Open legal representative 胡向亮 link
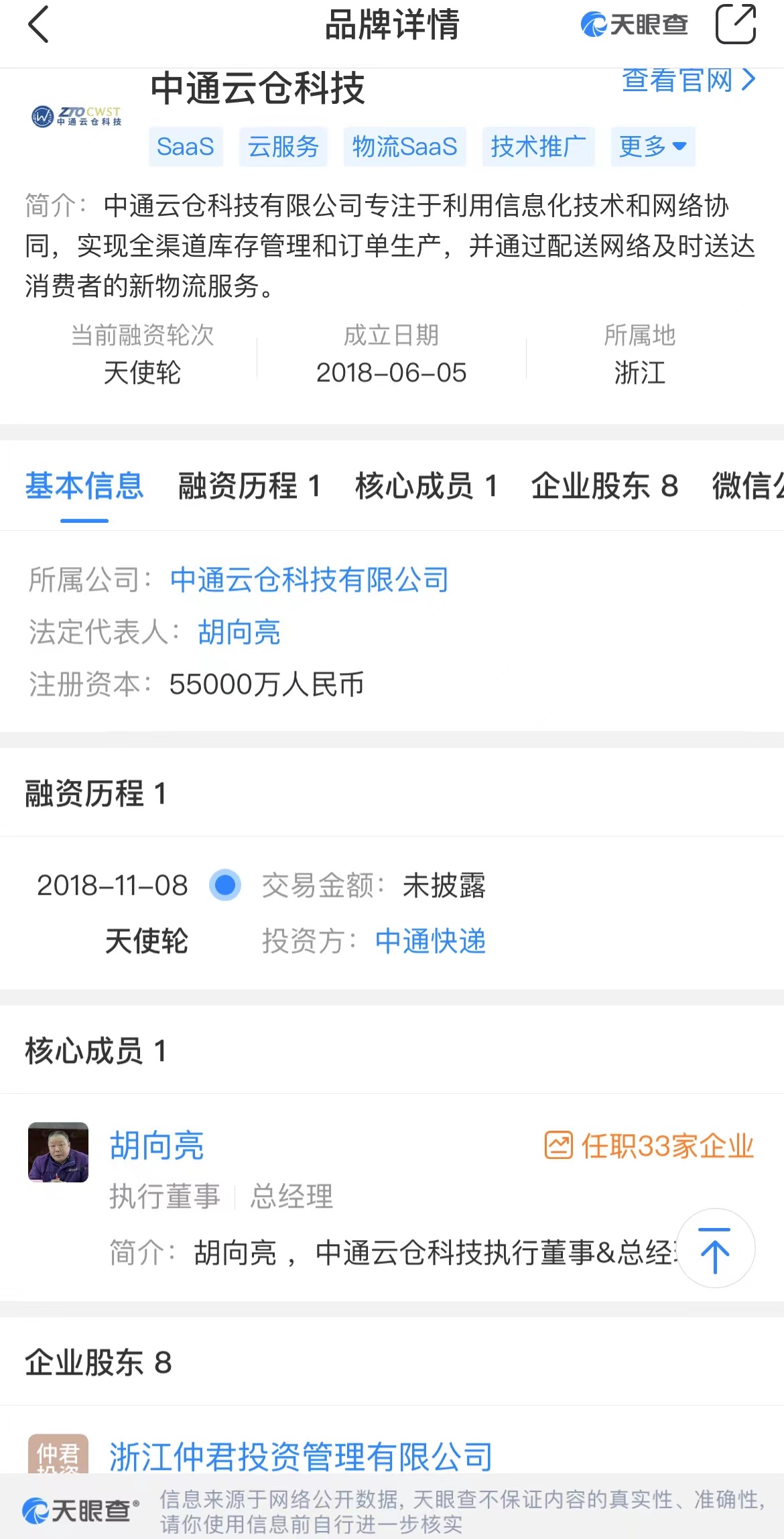 pyautogui.click(x=239, y=632)
